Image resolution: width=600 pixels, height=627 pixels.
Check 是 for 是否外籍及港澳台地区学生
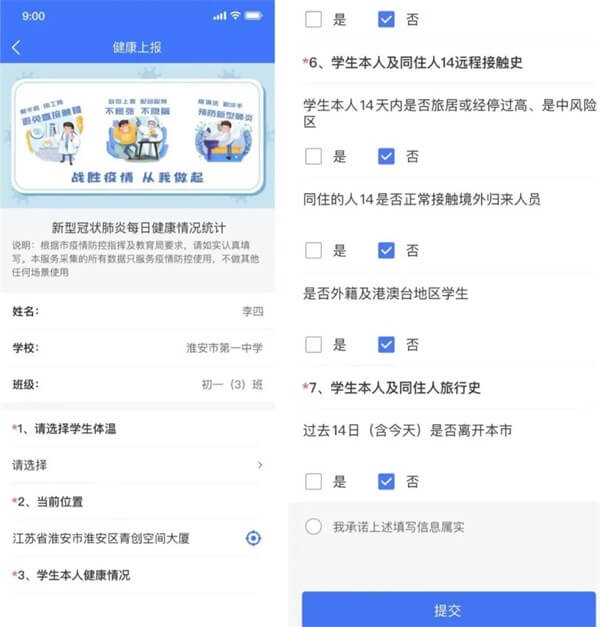click(314, 344)
